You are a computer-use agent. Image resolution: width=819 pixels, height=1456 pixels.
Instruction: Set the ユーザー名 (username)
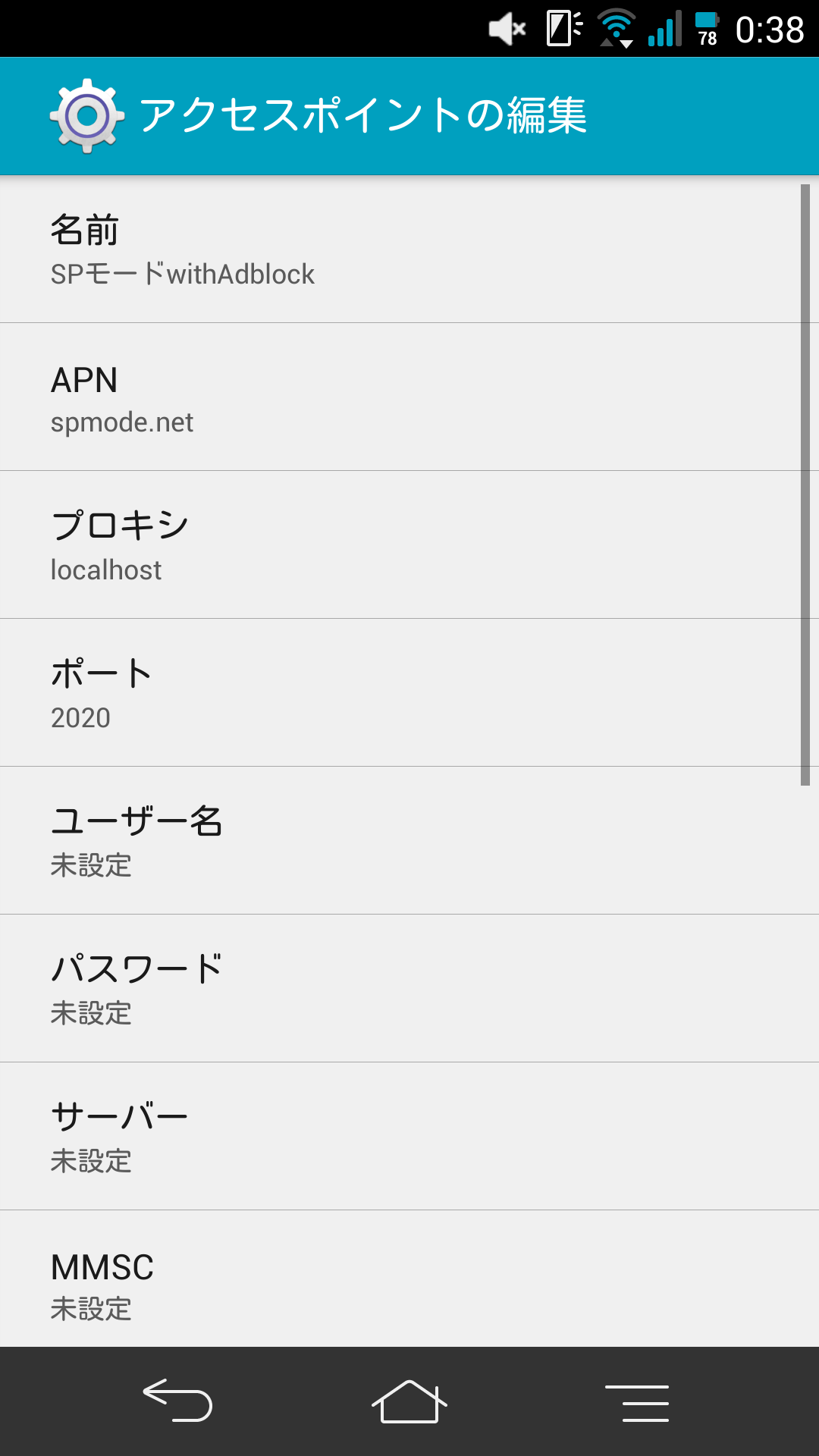tap(409, 840)
